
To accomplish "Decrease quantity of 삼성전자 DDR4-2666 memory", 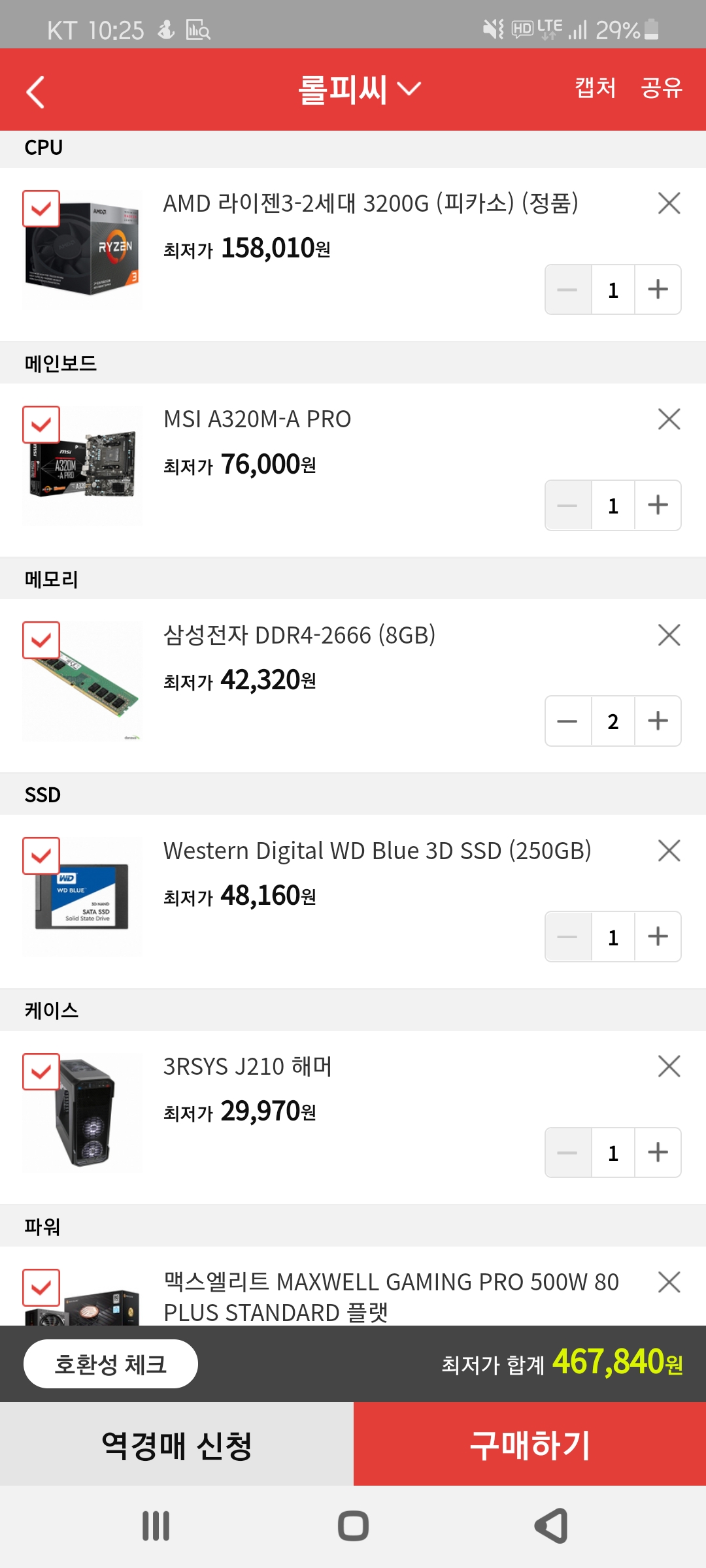I will [568, 721].
